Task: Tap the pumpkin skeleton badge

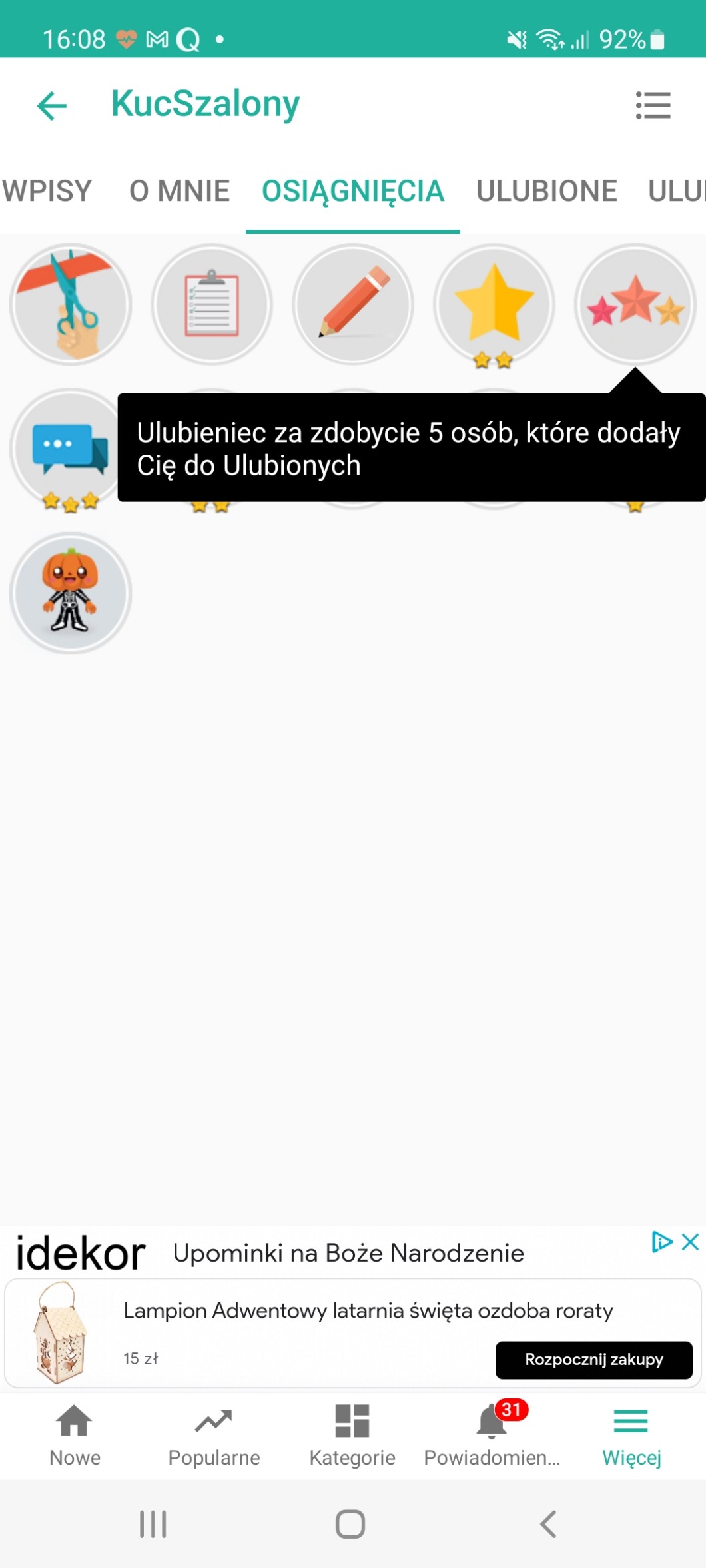Action: (71, 593)
